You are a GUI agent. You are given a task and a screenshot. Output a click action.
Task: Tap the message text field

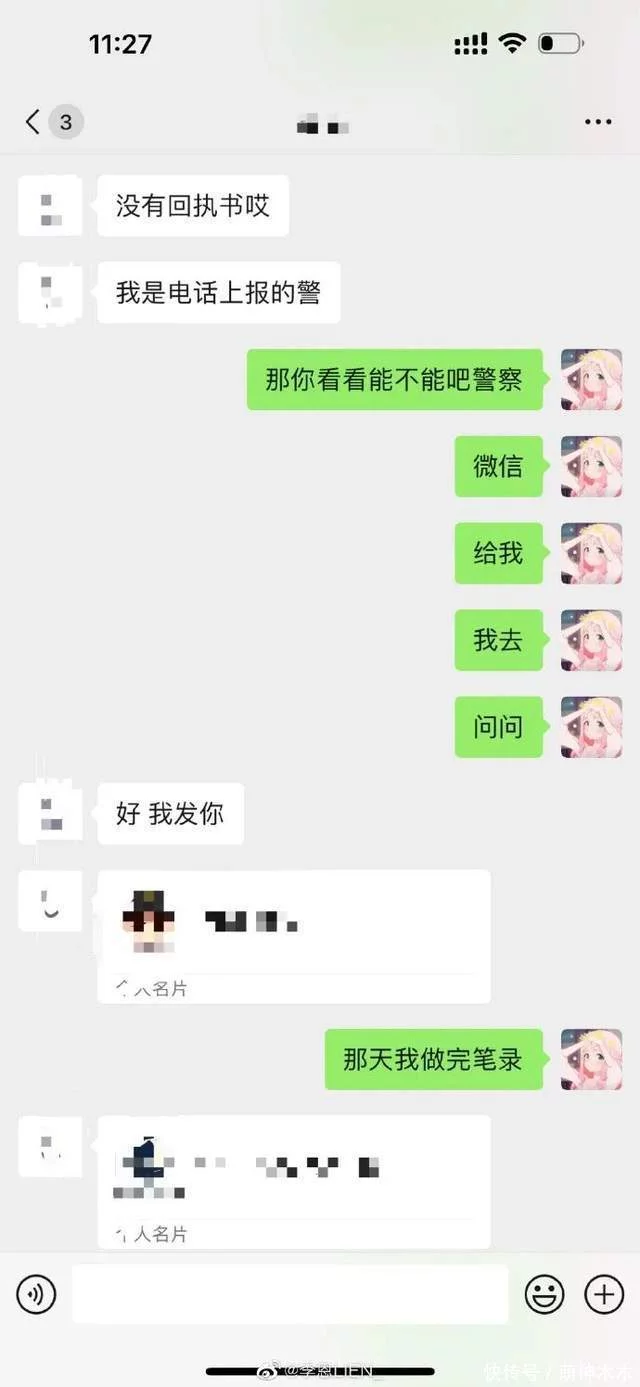(290, 1295)
